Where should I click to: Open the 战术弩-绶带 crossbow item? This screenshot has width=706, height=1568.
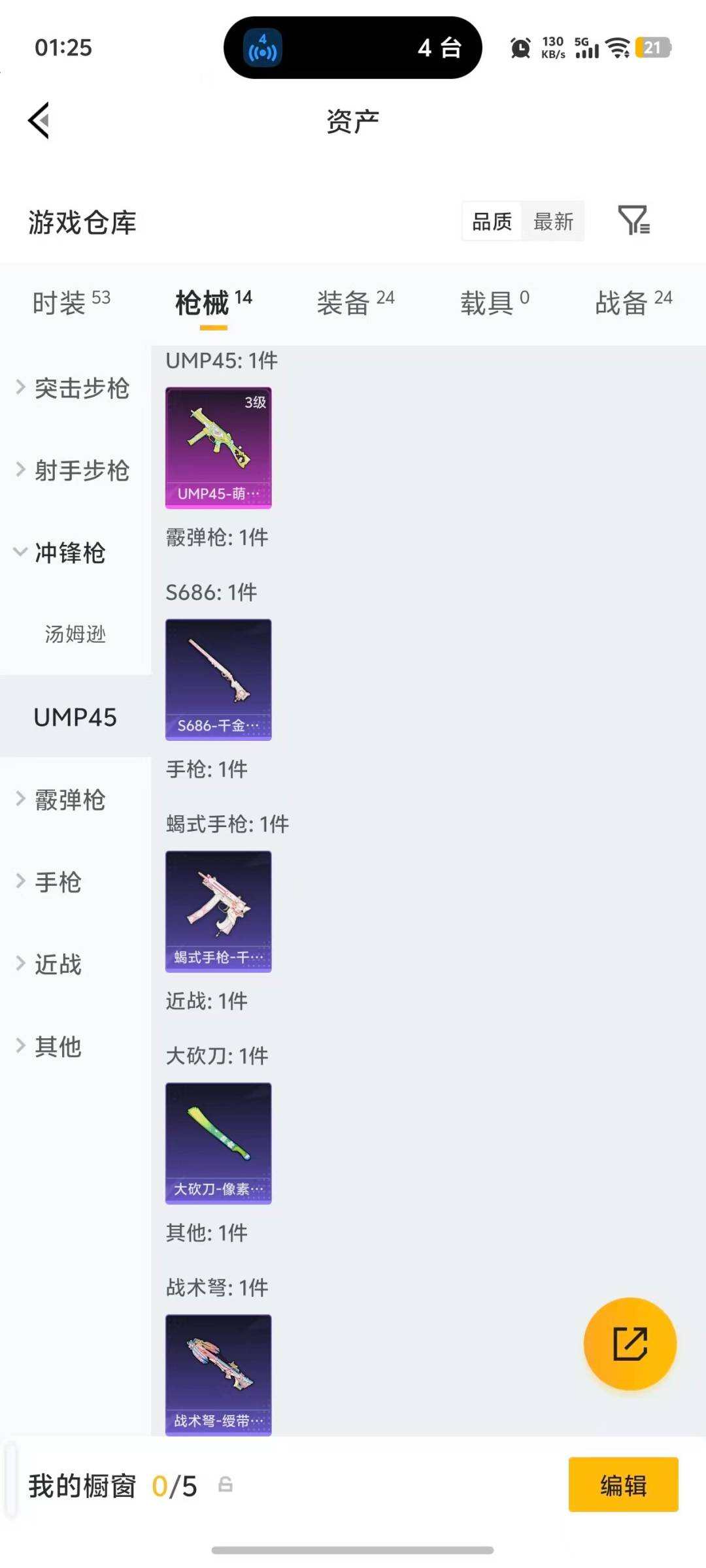point(218,1375)
